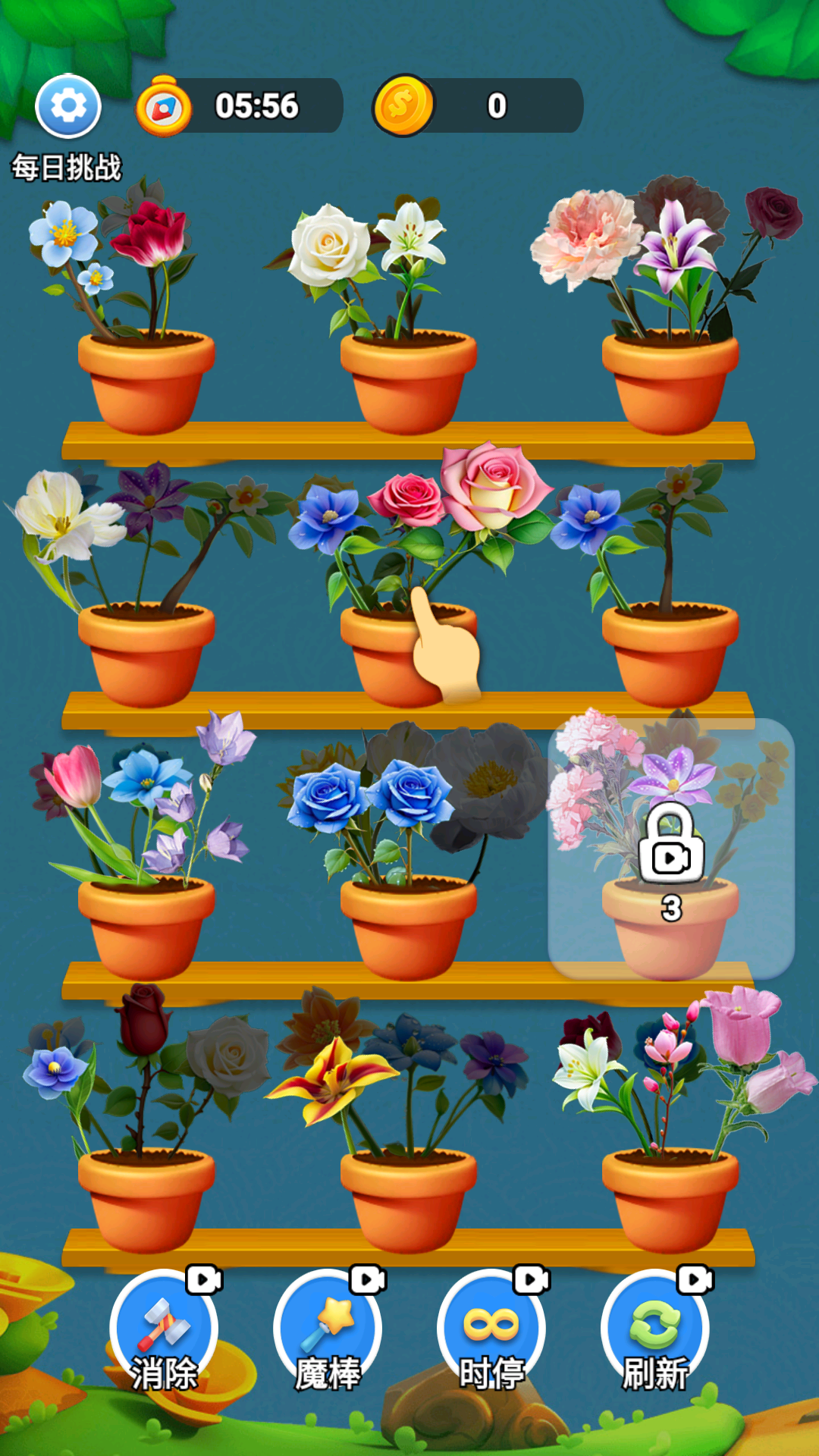Tap the 刷新 refresh power-up
This screenshot has width=819, height=1456.
(655, 1329)
